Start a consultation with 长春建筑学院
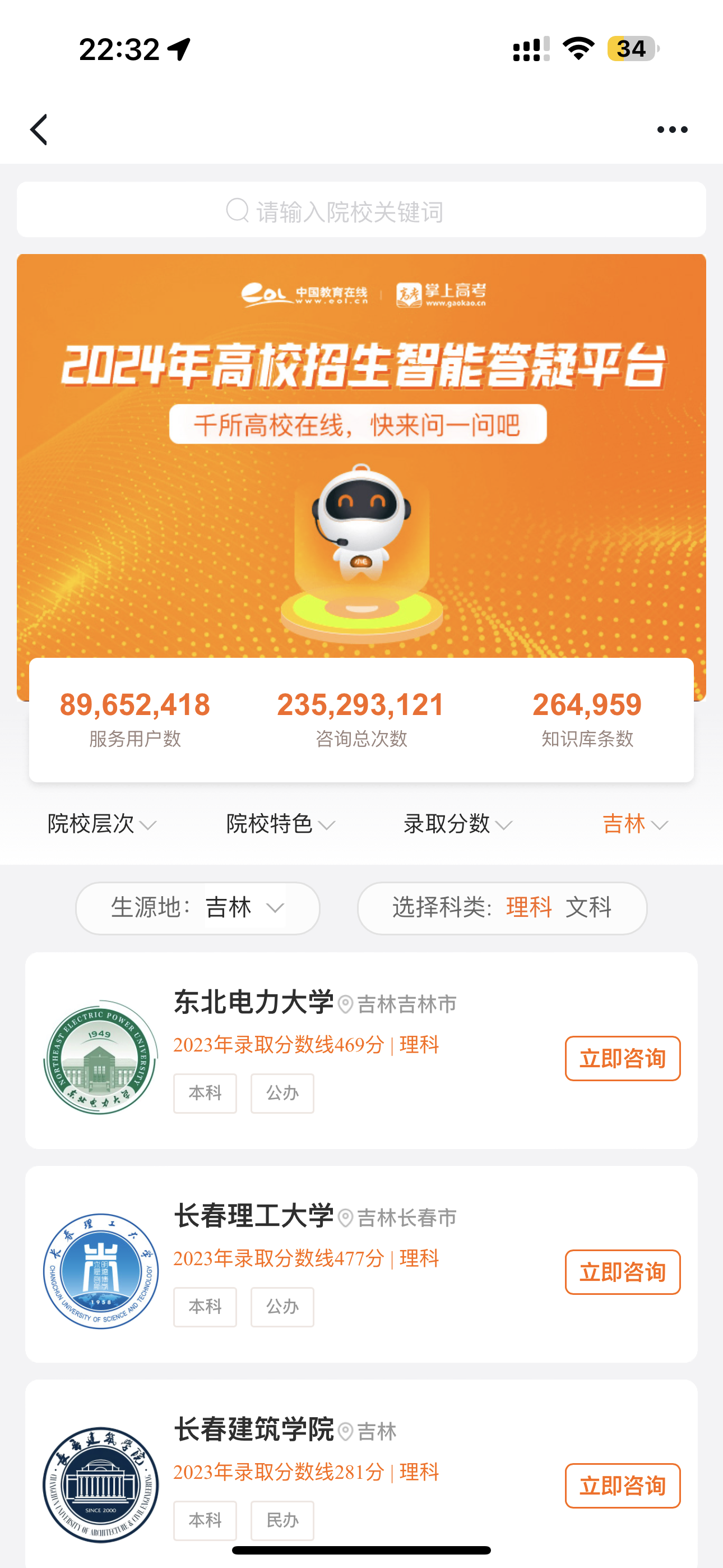Screen dimensions: 723x1568 622,1486
